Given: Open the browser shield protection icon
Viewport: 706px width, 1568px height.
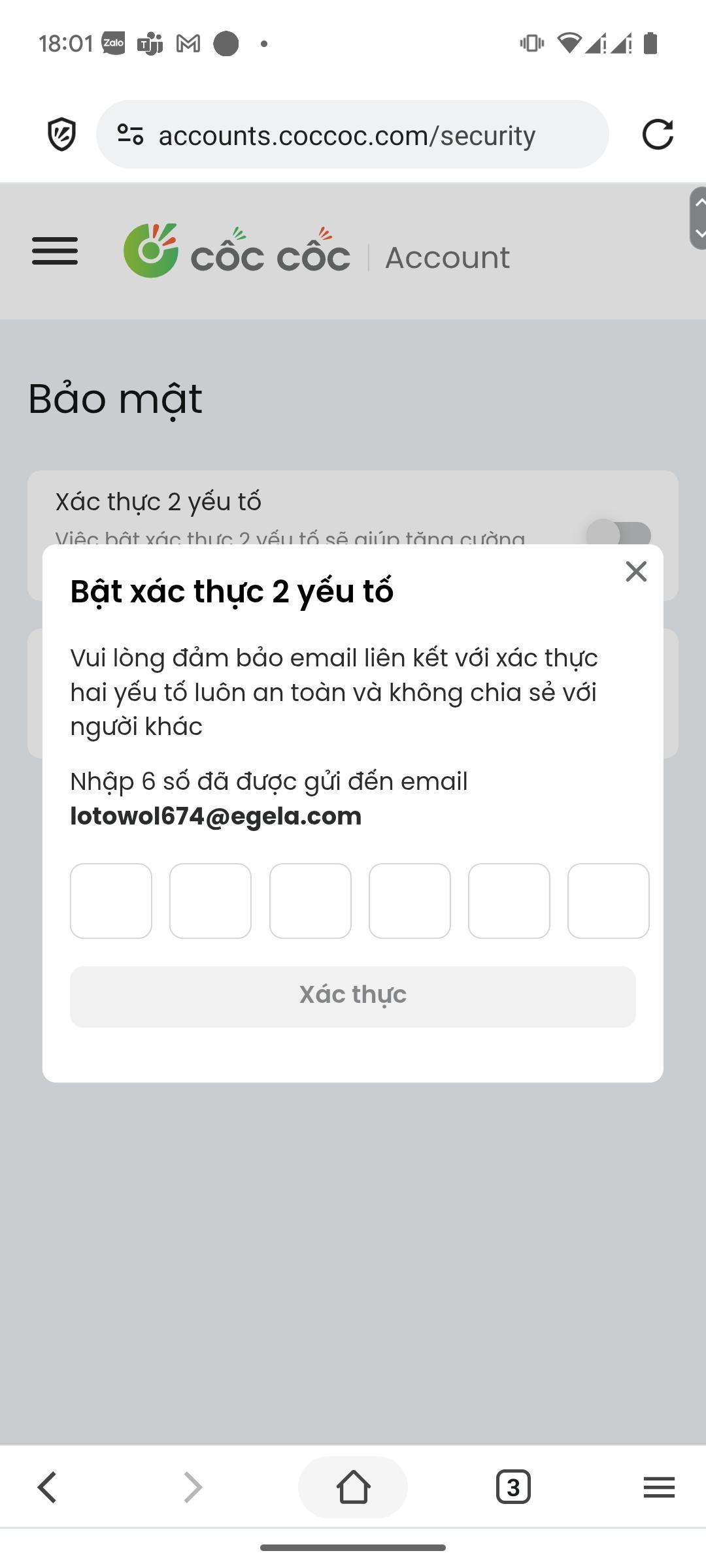Looking at the screenshot, I should click(62, 135).
